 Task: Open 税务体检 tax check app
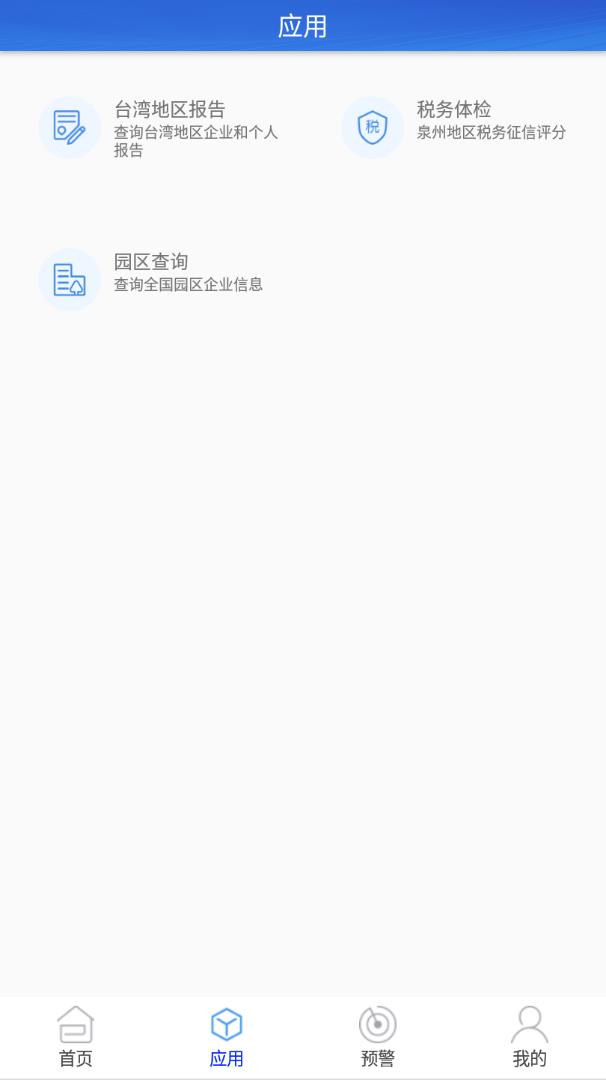454,127
